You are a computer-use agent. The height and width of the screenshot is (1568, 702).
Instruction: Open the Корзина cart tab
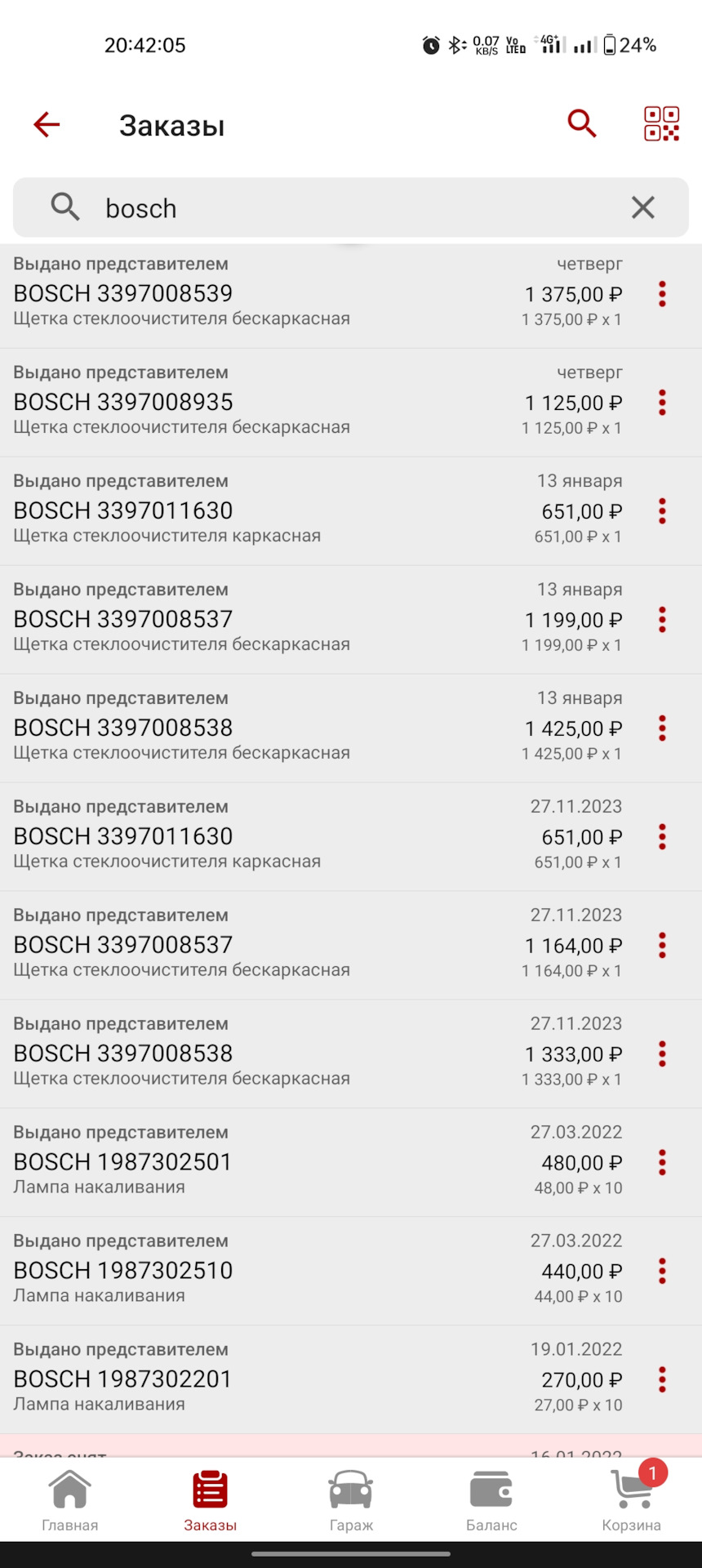(632, 1501)
